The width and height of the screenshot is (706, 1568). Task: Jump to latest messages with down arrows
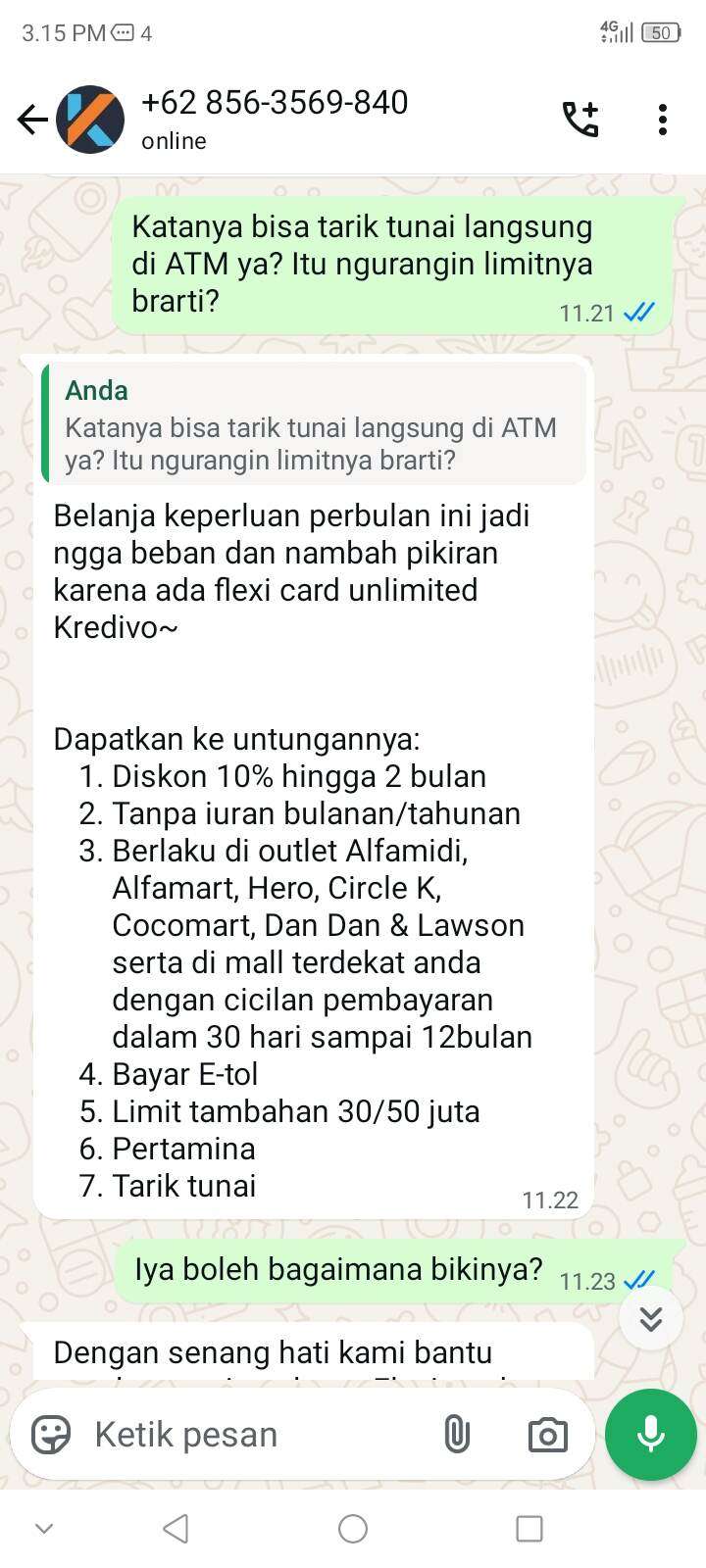(651, 1319)
